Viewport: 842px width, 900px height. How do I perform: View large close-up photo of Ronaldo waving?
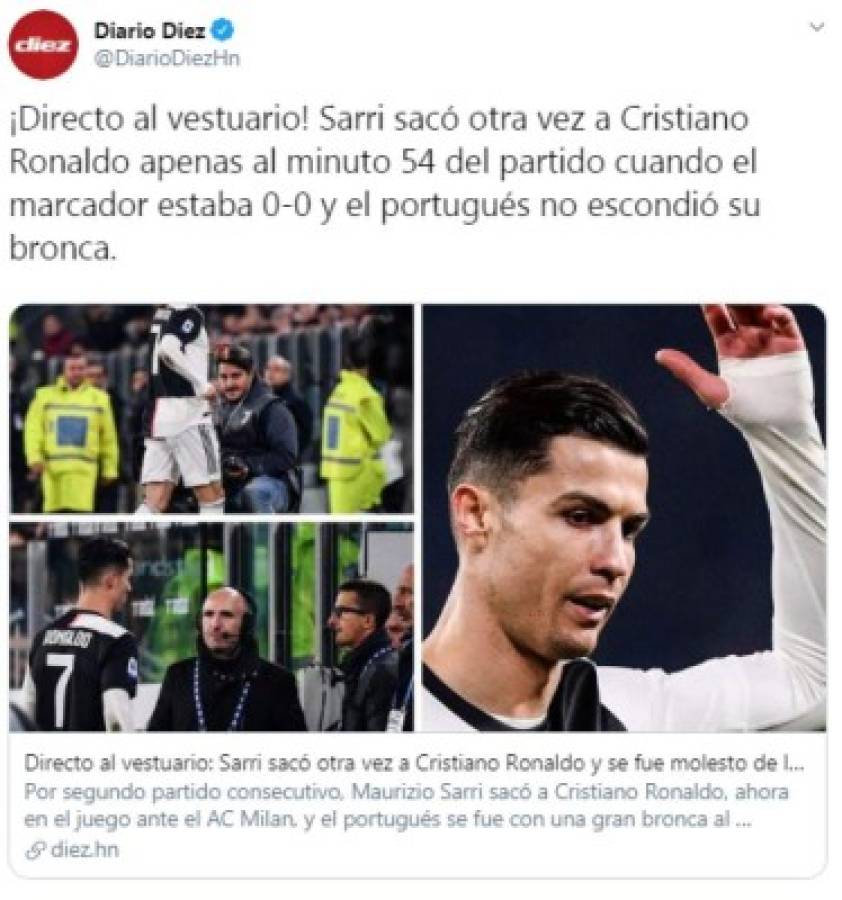(x=623, y=517)
